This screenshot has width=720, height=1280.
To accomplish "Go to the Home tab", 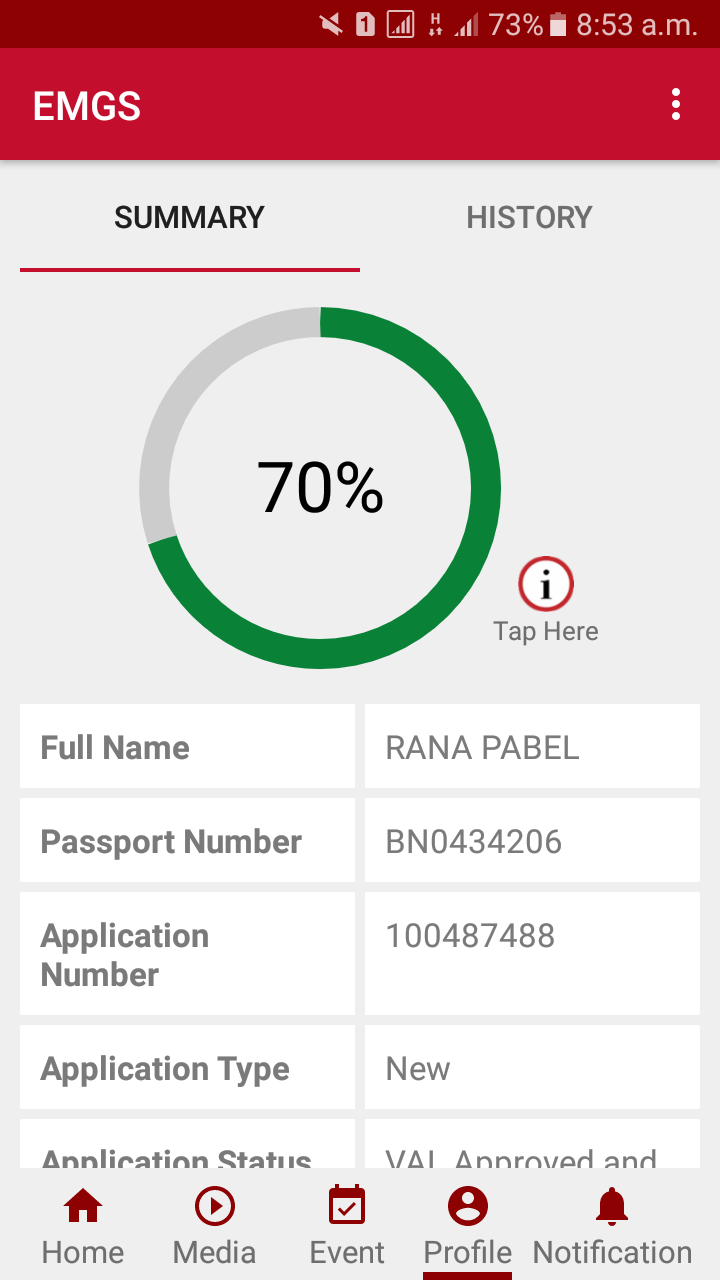I will 83,1226.
